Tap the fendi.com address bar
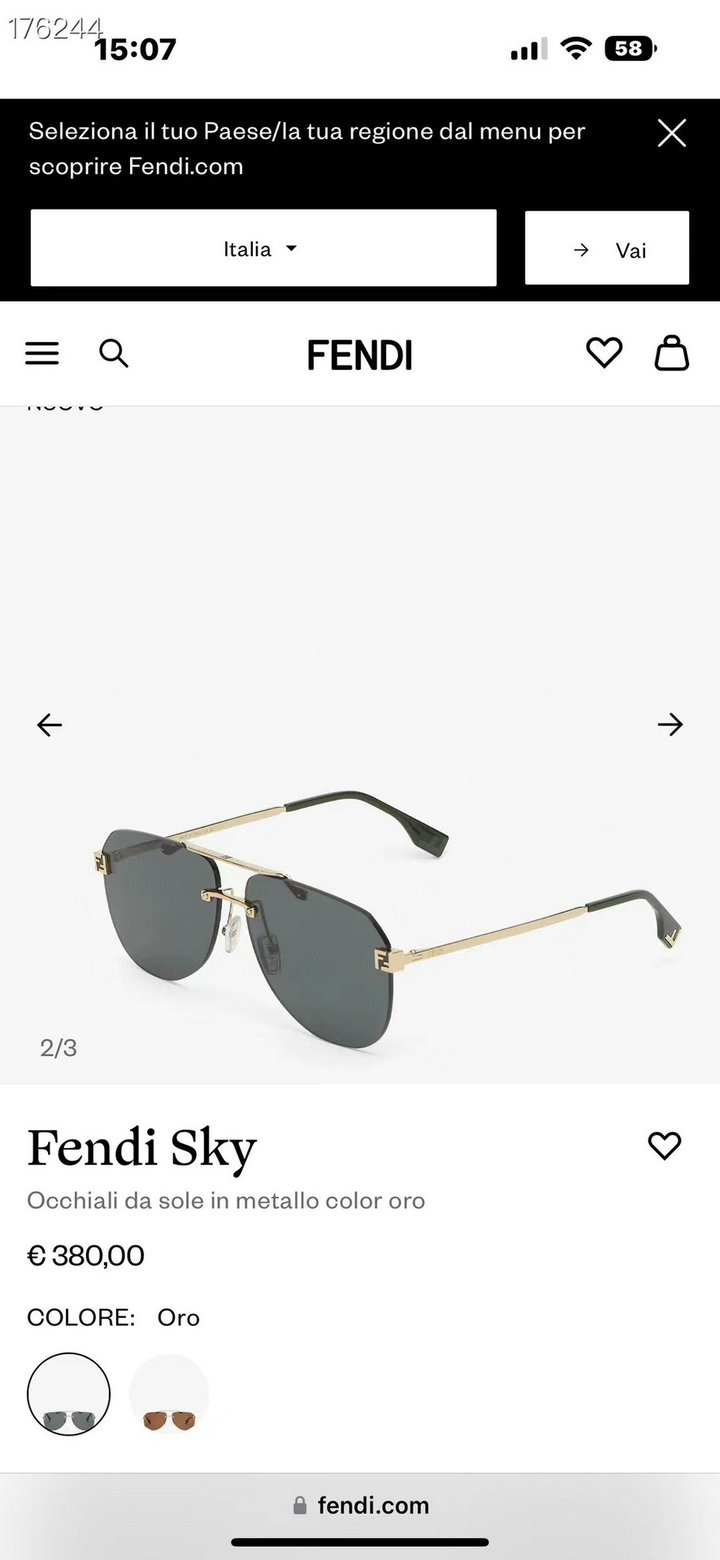This screenshot has height=1560, width=720. 361,1505
